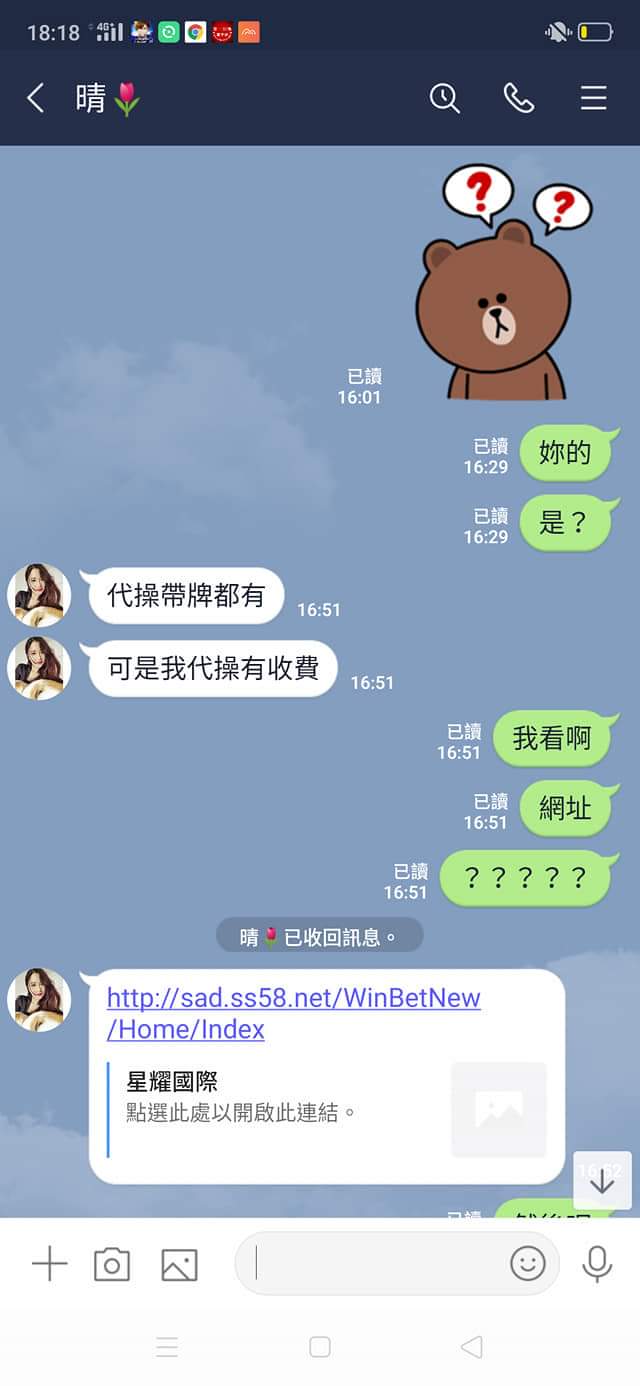Record a voice message

[597, 1265]
